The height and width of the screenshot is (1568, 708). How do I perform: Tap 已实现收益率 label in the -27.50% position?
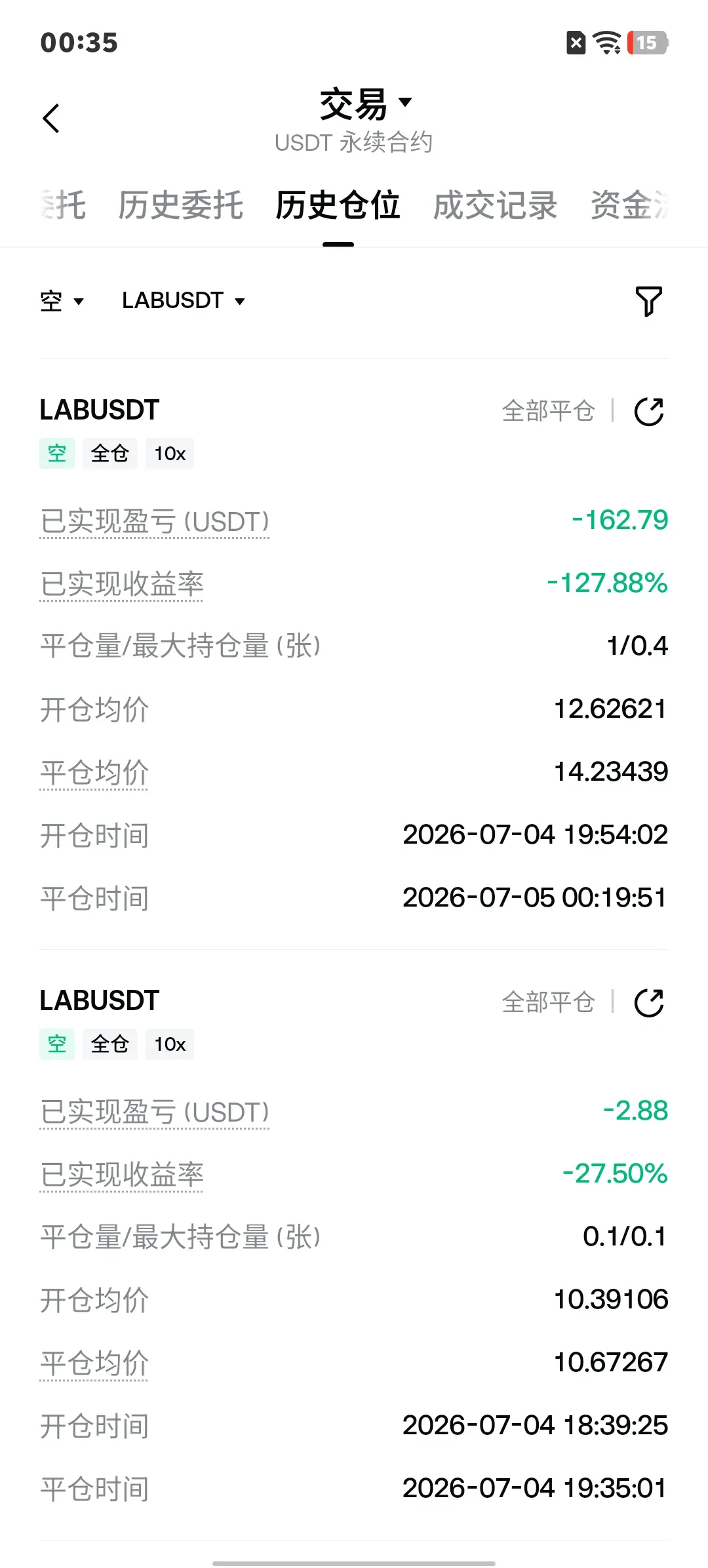point(122,1175)
